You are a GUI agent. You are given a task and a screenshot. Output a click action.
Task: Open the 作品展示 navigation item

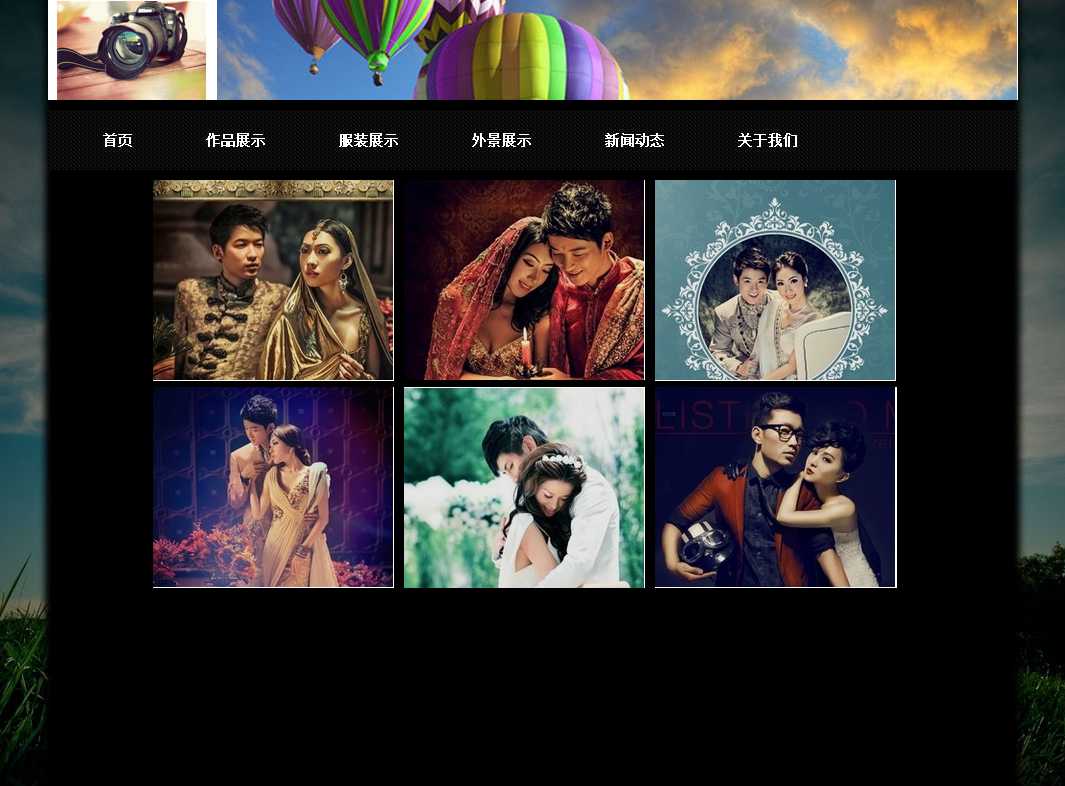(x=235, y=141)
